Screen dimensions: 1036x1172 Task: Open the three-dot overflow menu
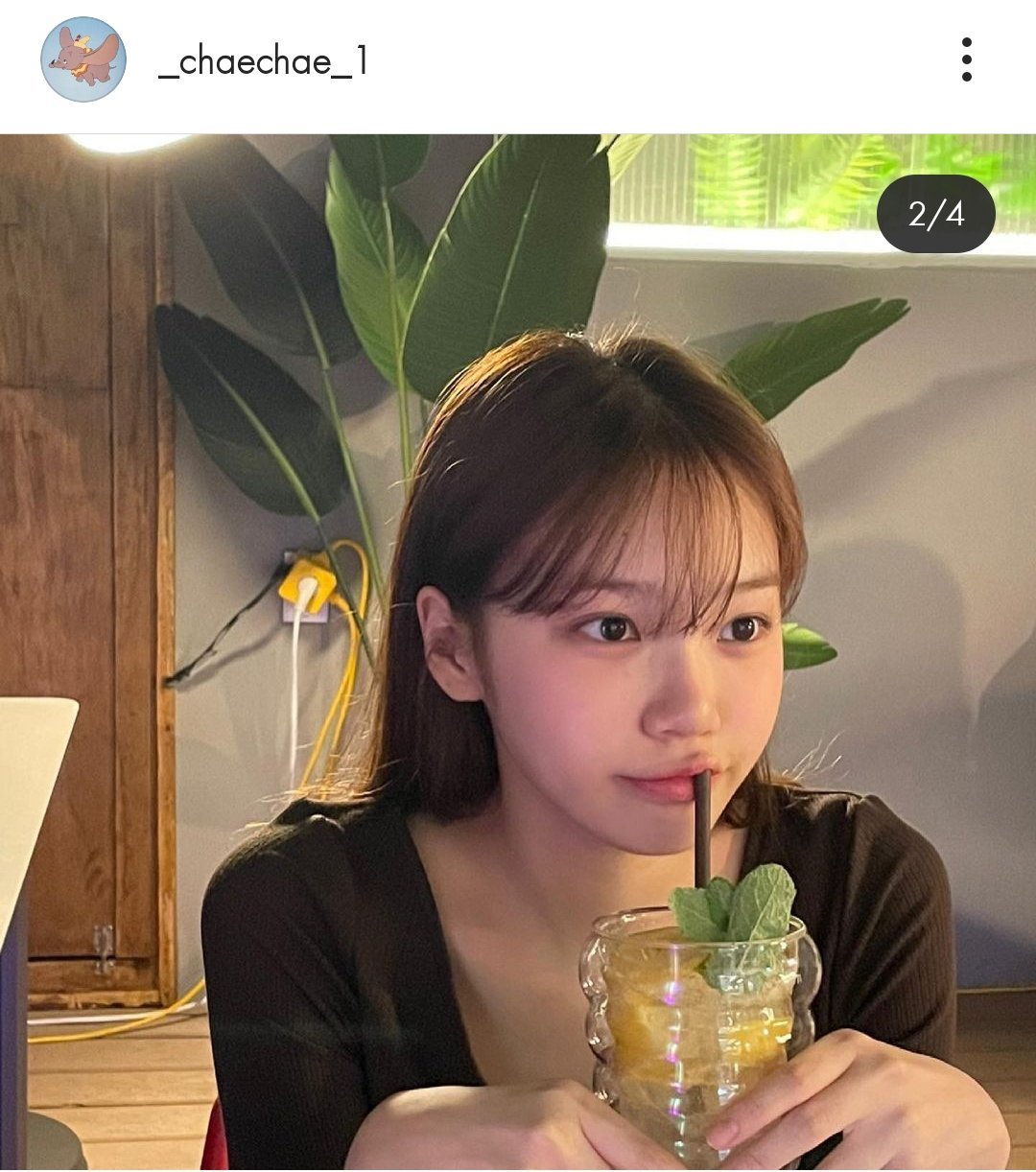(966, 60)
